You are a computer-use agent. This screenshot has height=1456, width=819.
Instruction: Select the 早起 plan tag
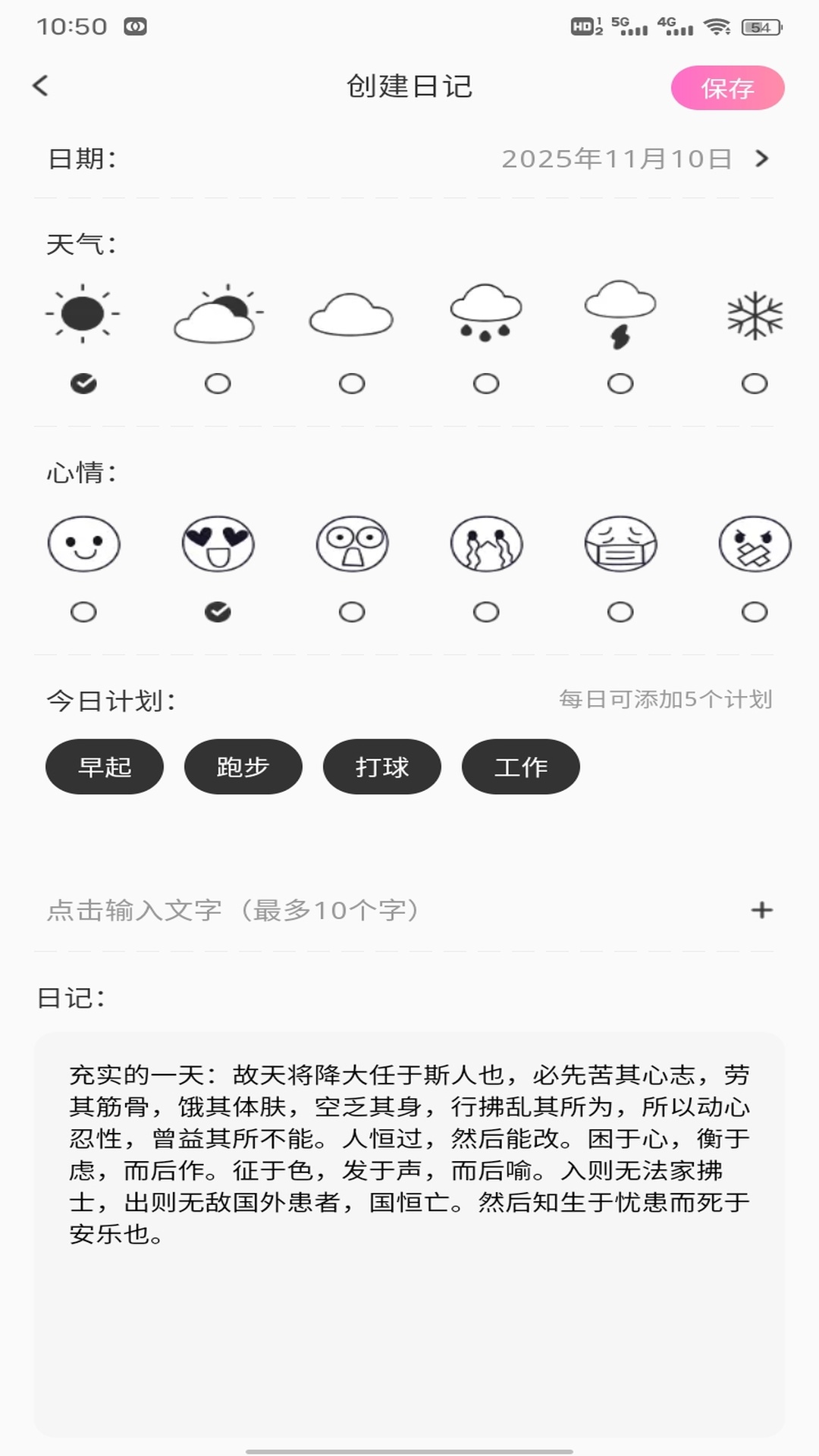click(x=104, y=767)
